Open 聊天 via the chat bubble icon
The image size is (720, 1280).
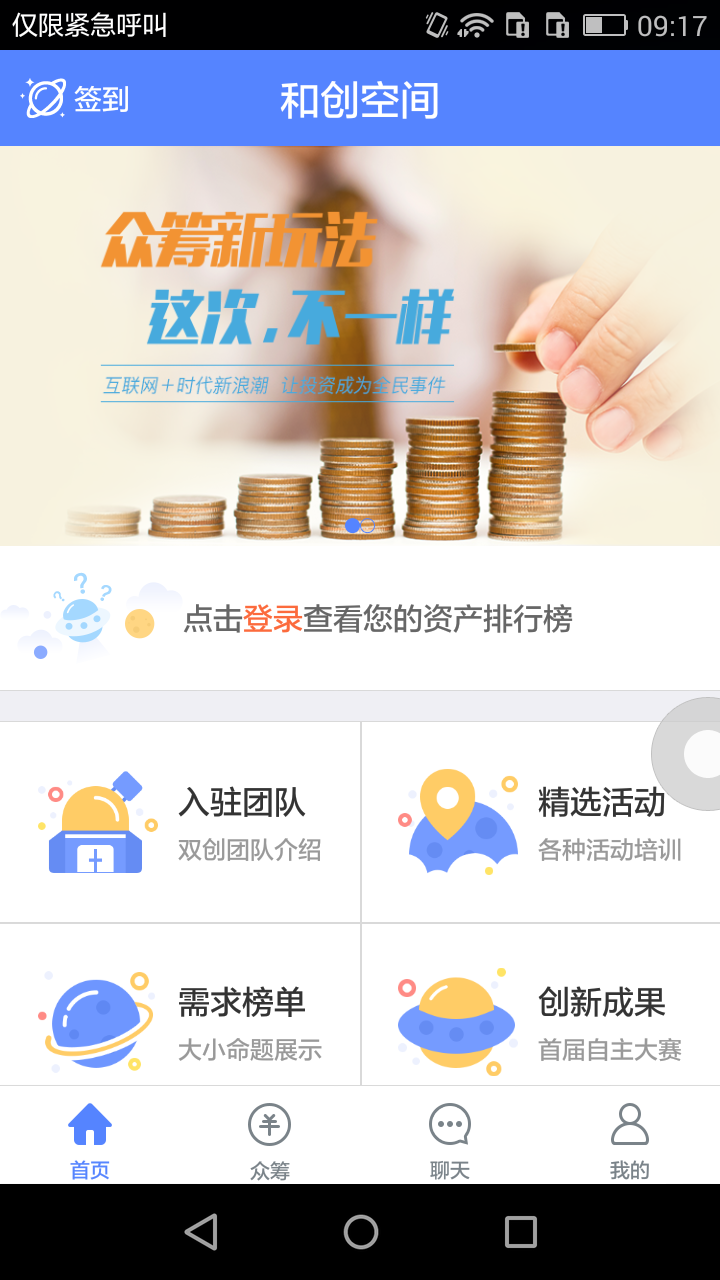point(449,1124)
